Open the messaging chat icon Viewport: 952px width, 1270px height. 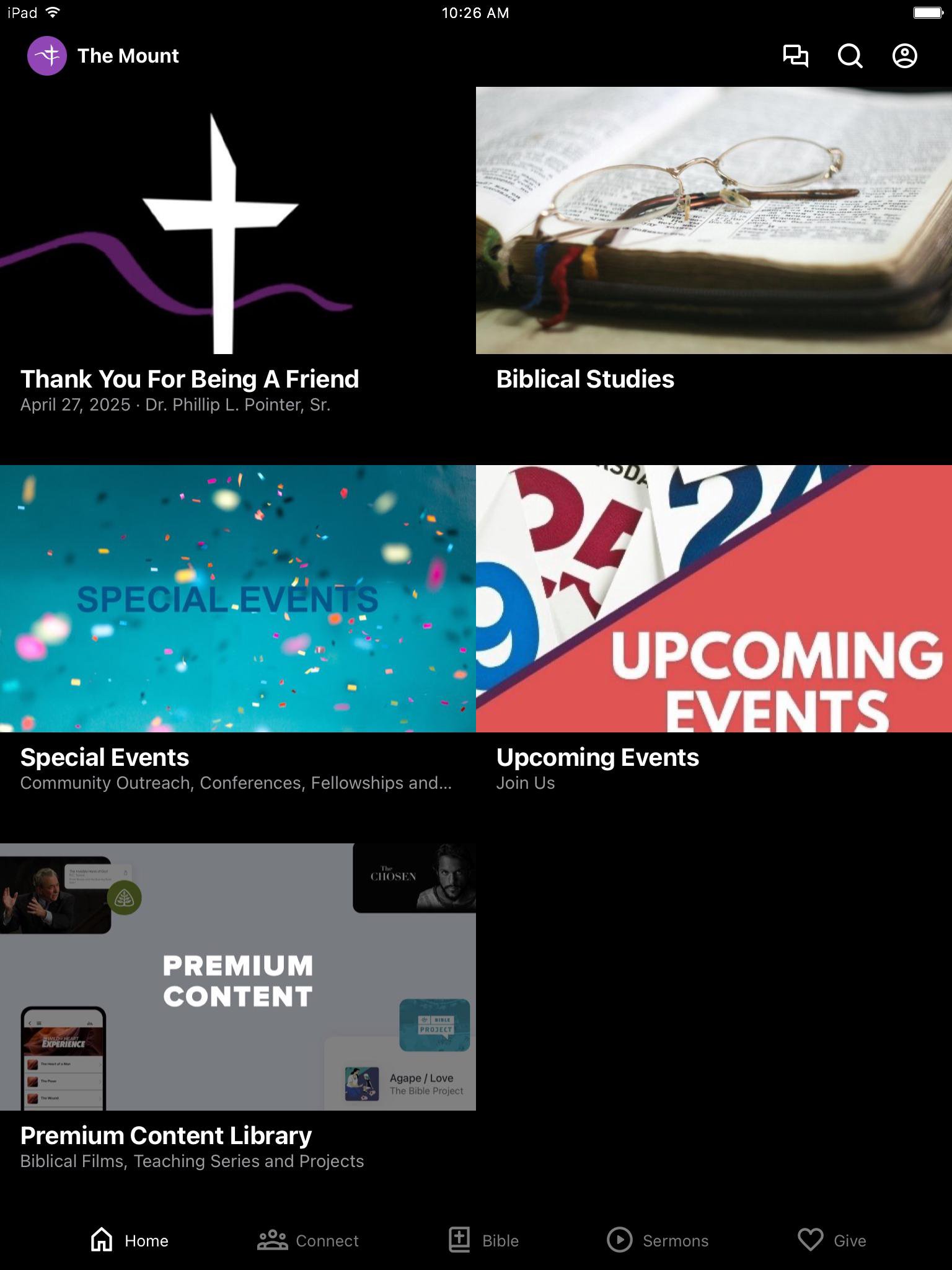click(x=795, y=56)
